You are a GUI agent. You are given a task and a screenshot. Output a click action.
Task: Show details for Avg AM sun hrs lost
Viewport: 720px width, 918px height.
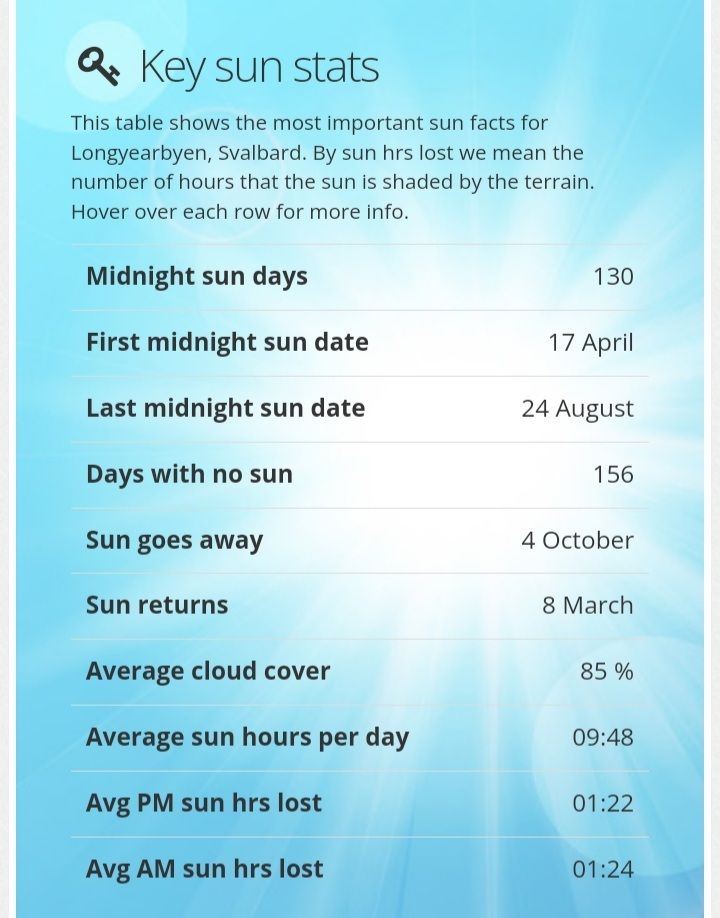click(x=360, y=870)
